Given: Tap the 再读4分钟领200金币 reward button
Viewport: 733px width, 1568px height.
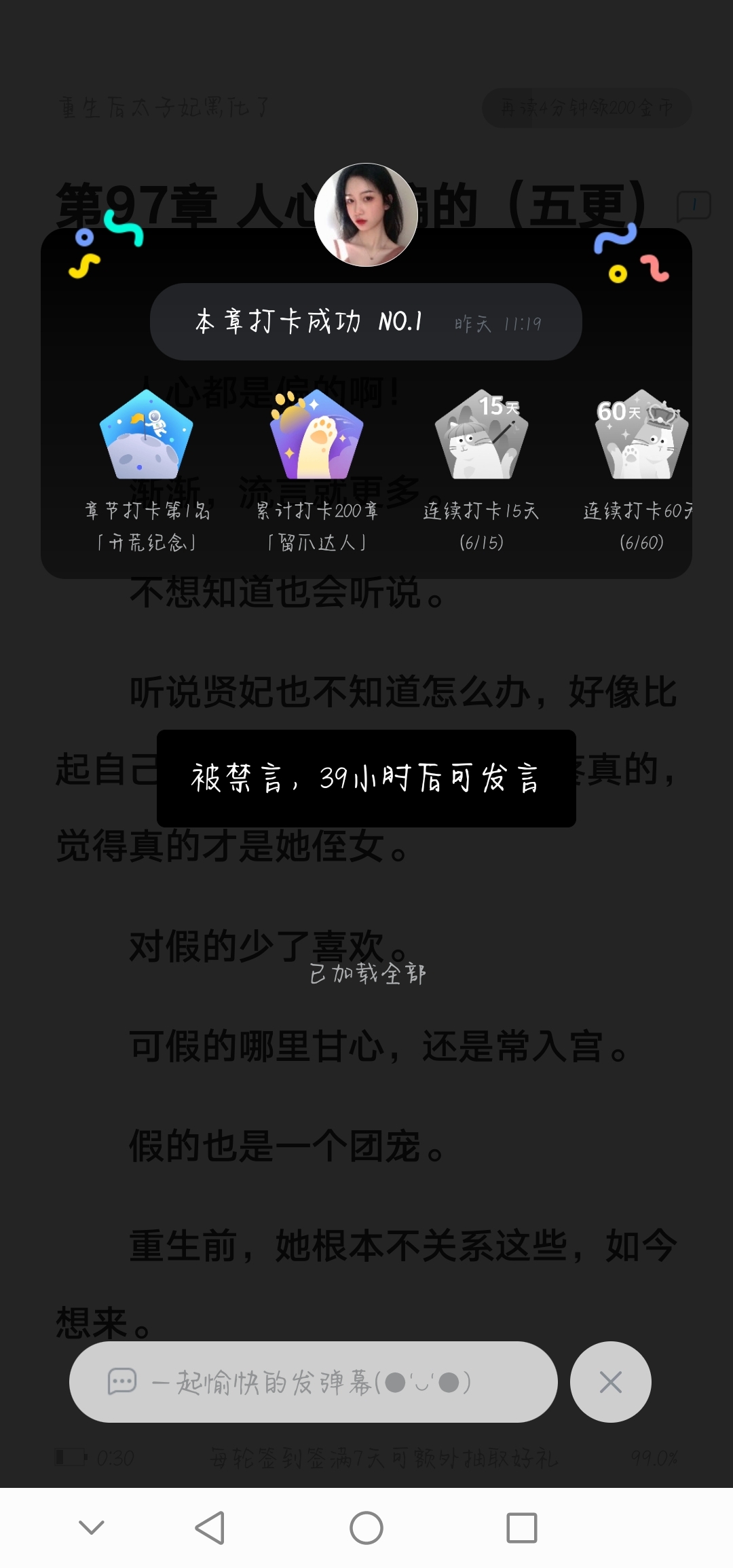Looking at the screenshot, I should (x=586, y=107).
